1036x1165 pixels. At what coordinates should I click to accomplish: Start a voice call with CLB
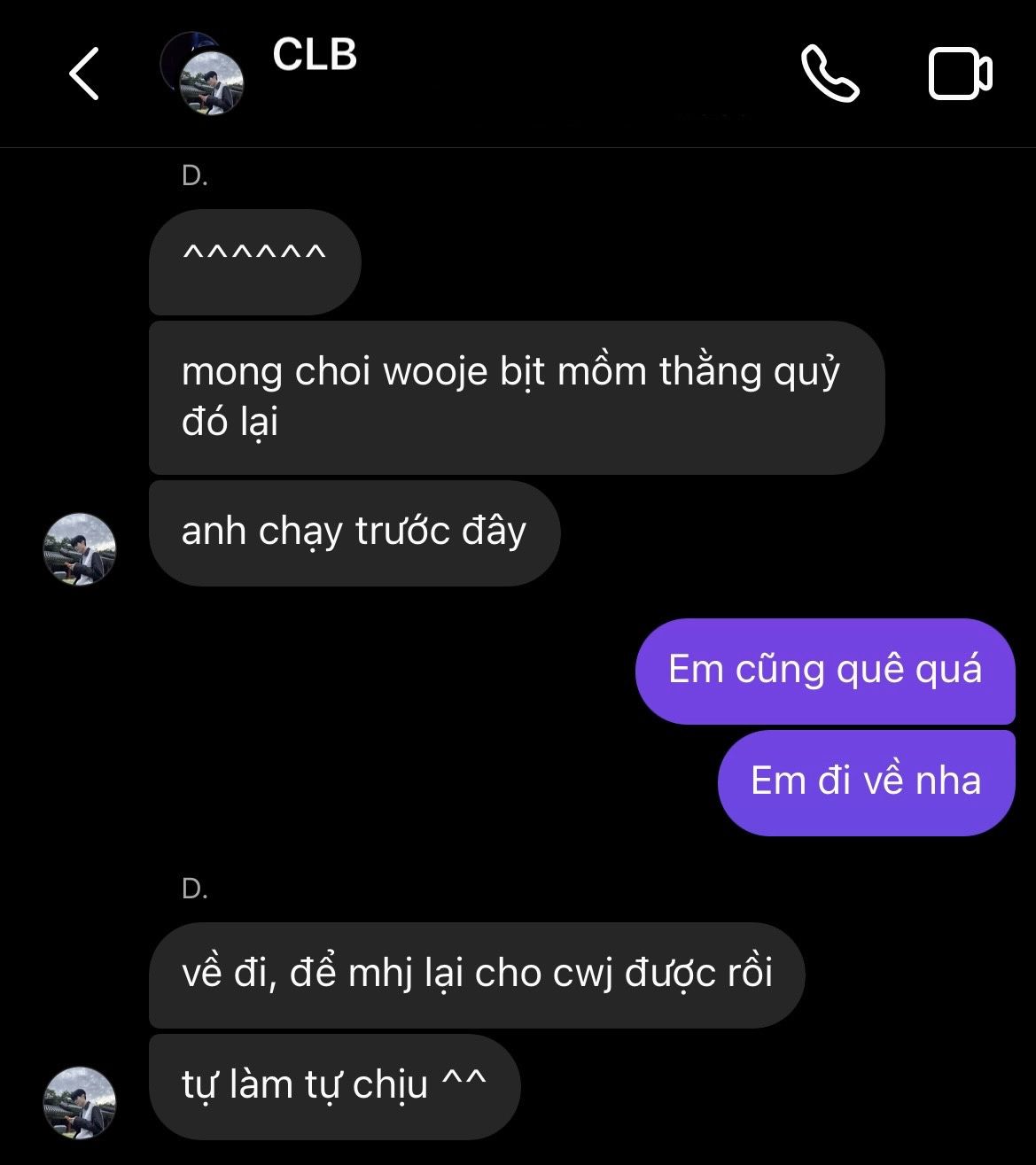pos(830,74)
